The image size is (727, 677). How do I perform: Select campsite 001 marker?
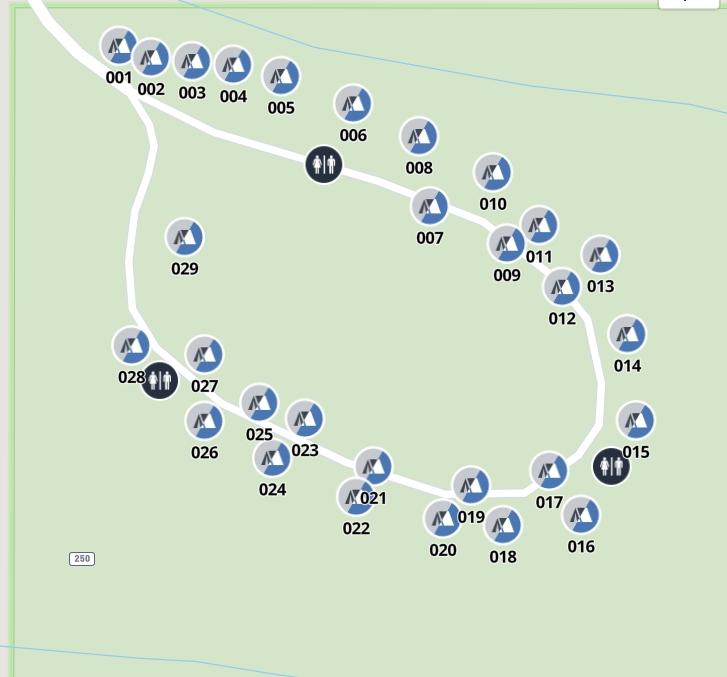pos(119,46)
